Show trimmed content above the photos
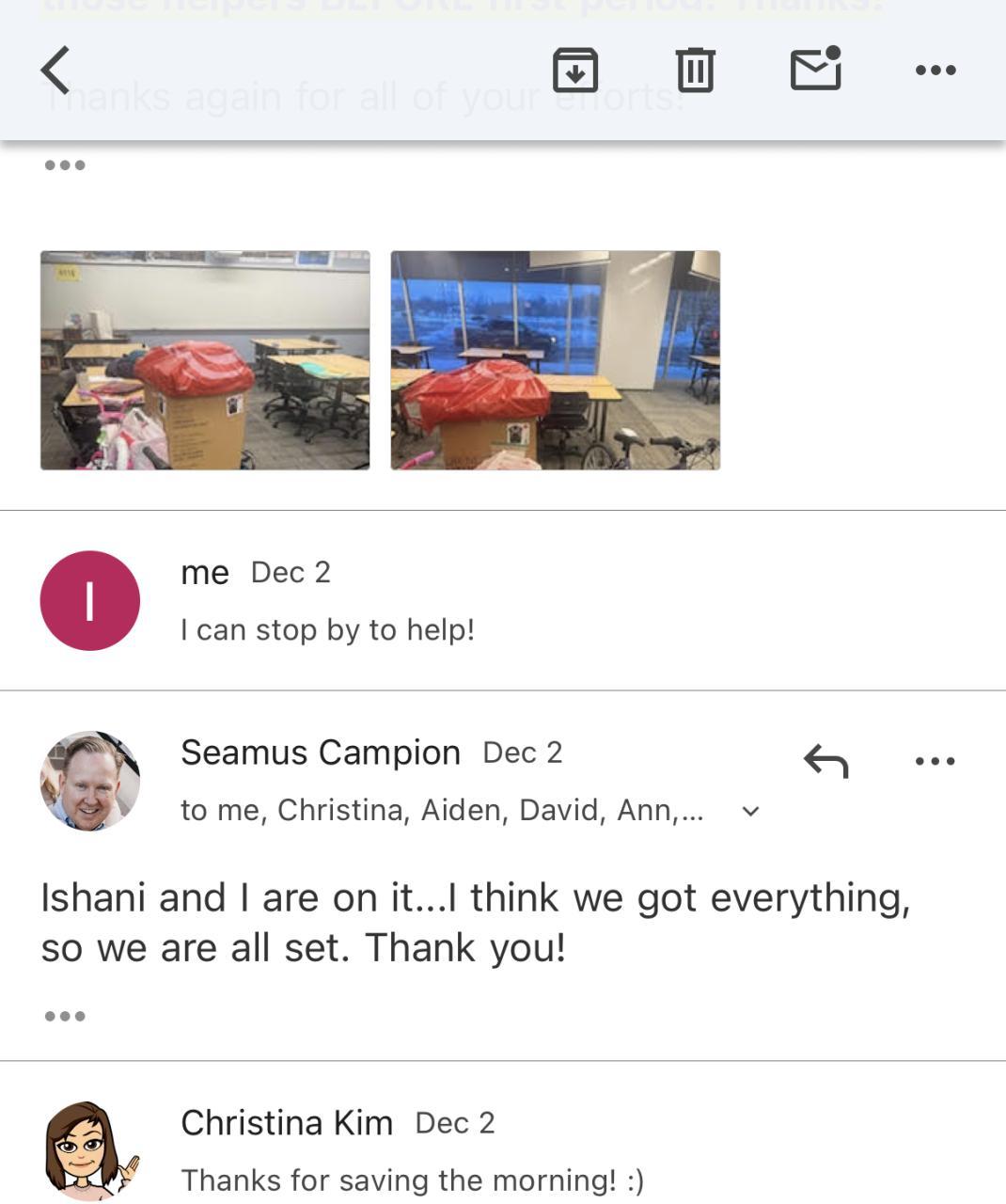This screenshot has height=1204, width=1006. [65, 166]
